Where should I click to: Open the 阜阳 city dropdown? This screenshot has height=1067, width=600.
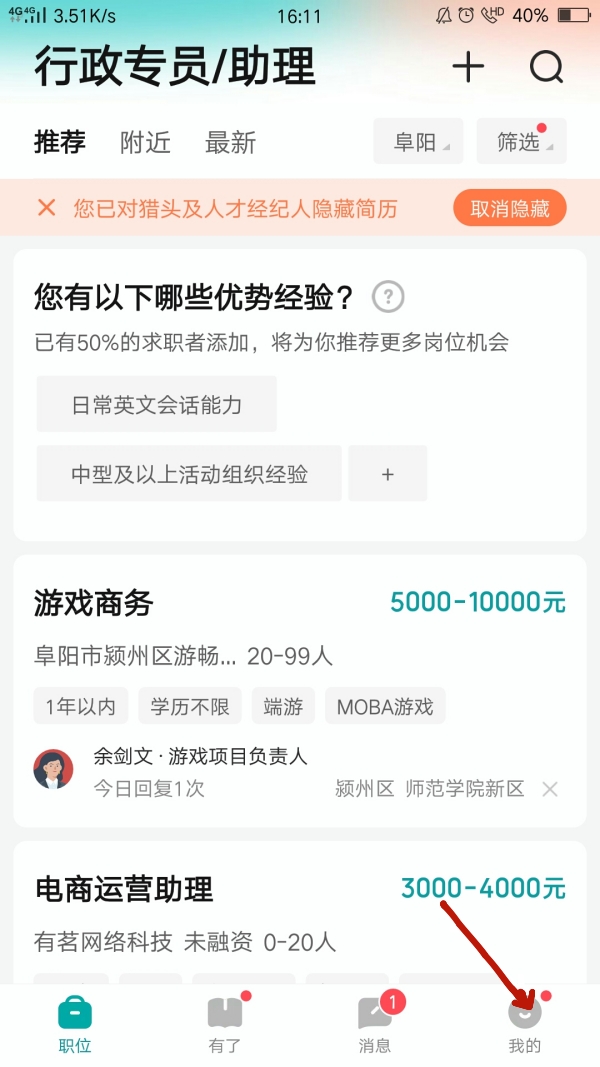[417, 142]
